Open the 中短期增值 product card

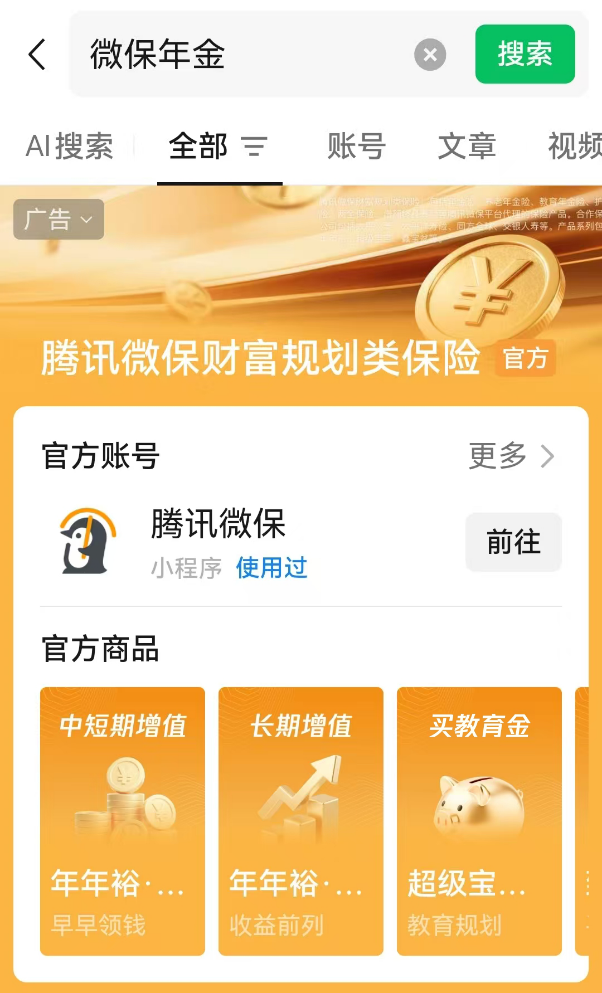(123, 820)
